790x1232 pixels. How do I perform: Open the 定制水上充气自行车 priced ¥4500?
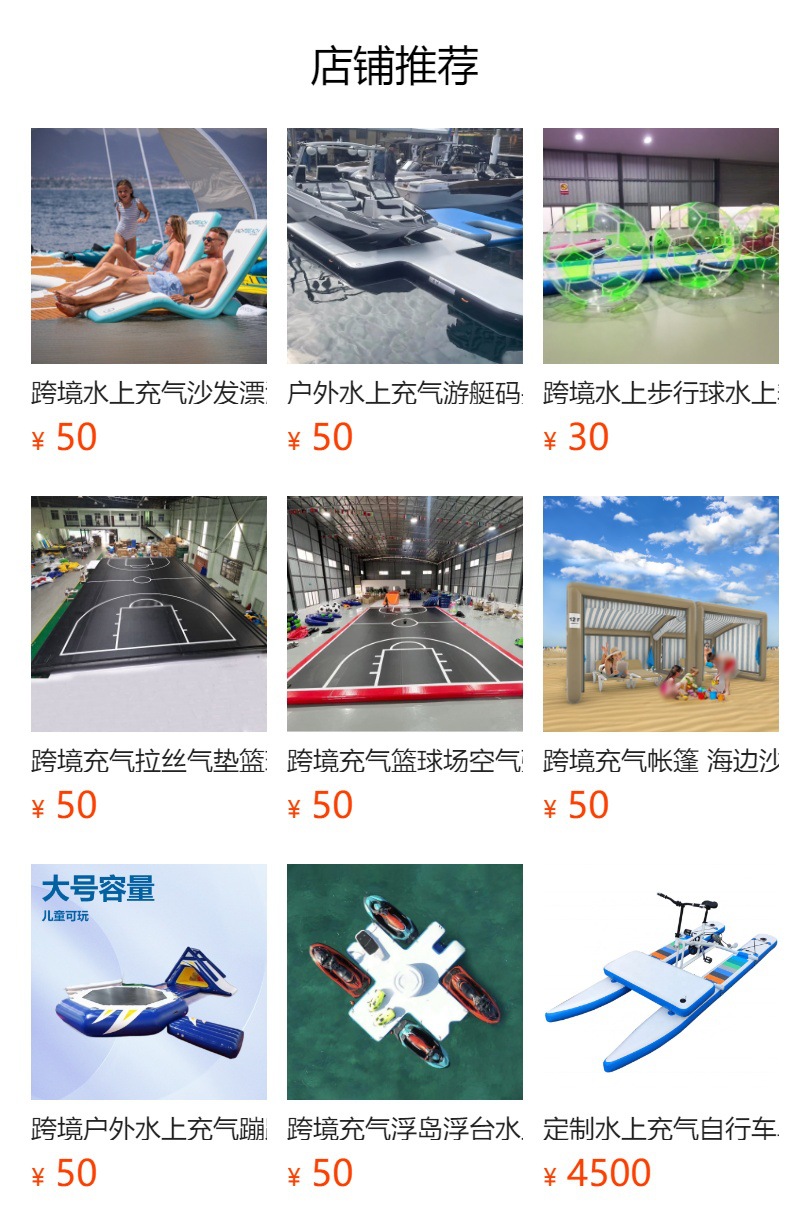pos(661,982)
